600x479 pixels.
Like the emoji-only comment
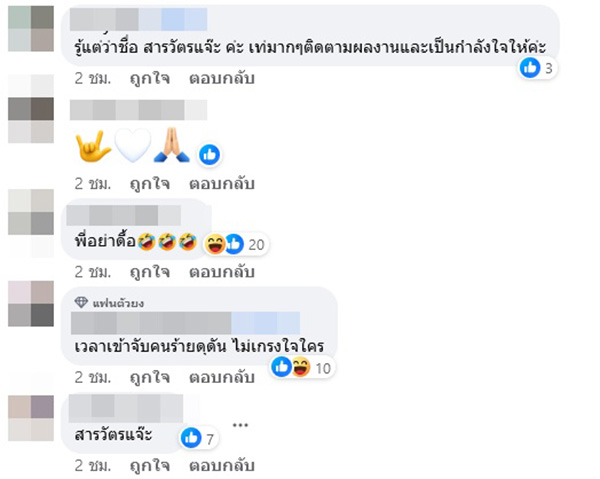coord(149,184)
